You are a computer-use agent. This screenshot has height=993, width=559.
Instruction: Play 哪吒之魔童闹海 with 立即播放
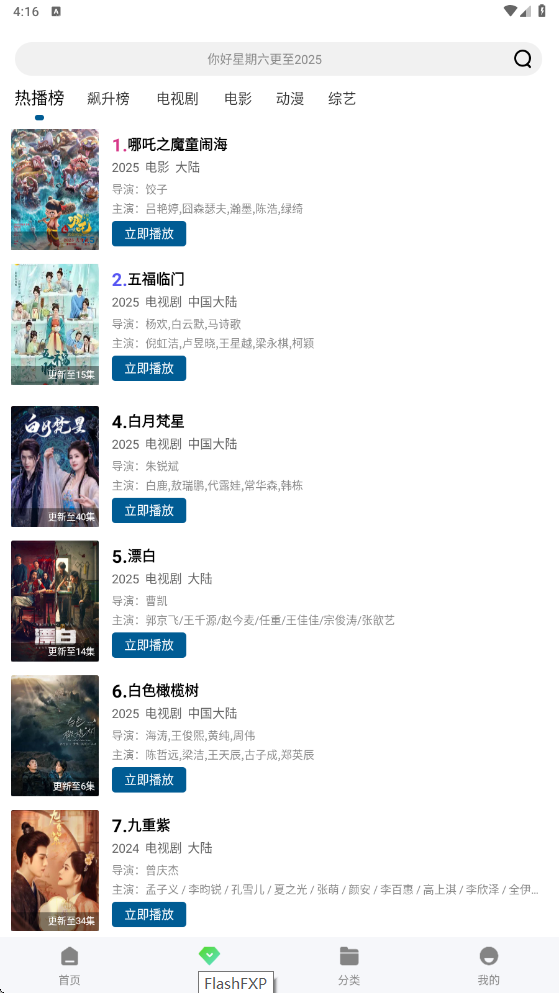point(149,234)
